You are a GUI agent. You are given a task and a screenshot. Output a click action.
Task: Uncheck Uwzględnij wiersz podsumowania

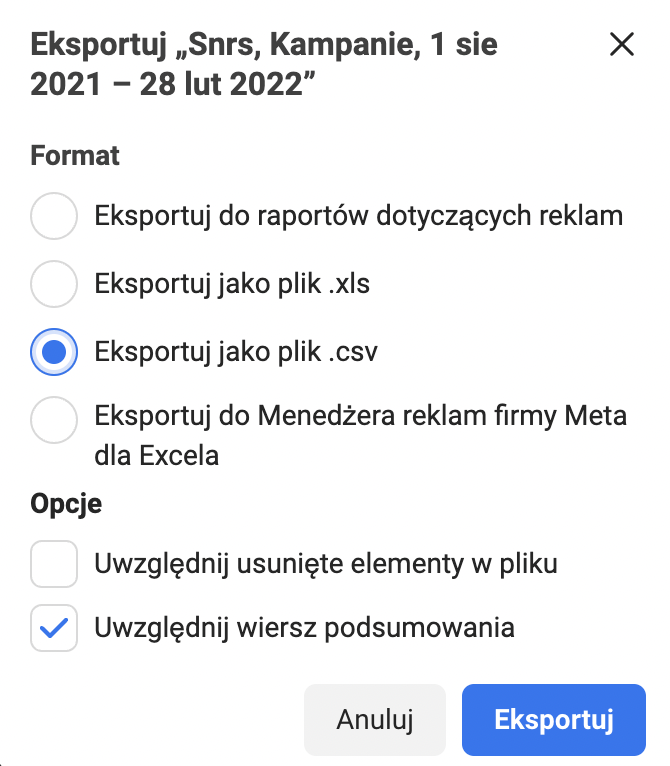click(54, 628)
